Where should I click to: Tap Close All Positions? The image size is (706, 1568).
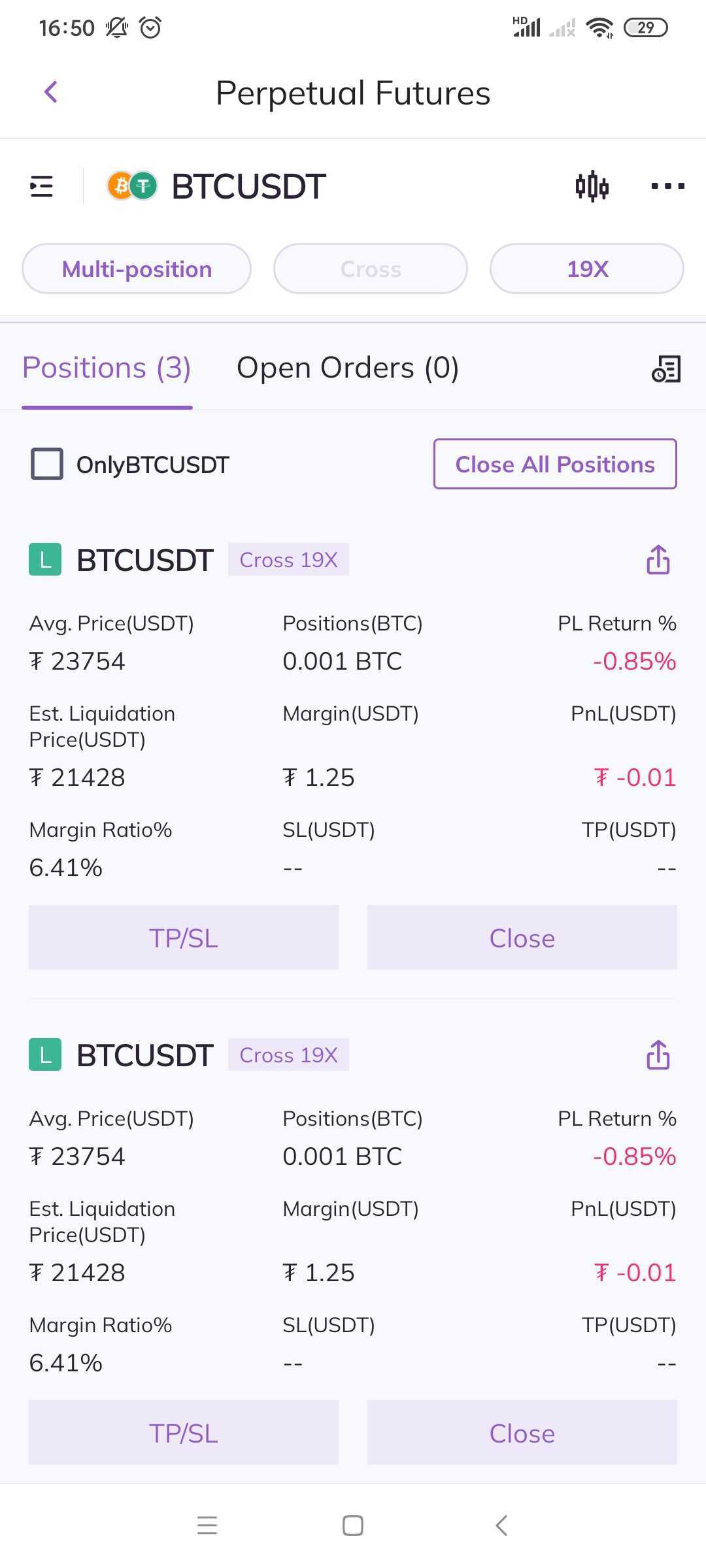[x=555, y=464]
